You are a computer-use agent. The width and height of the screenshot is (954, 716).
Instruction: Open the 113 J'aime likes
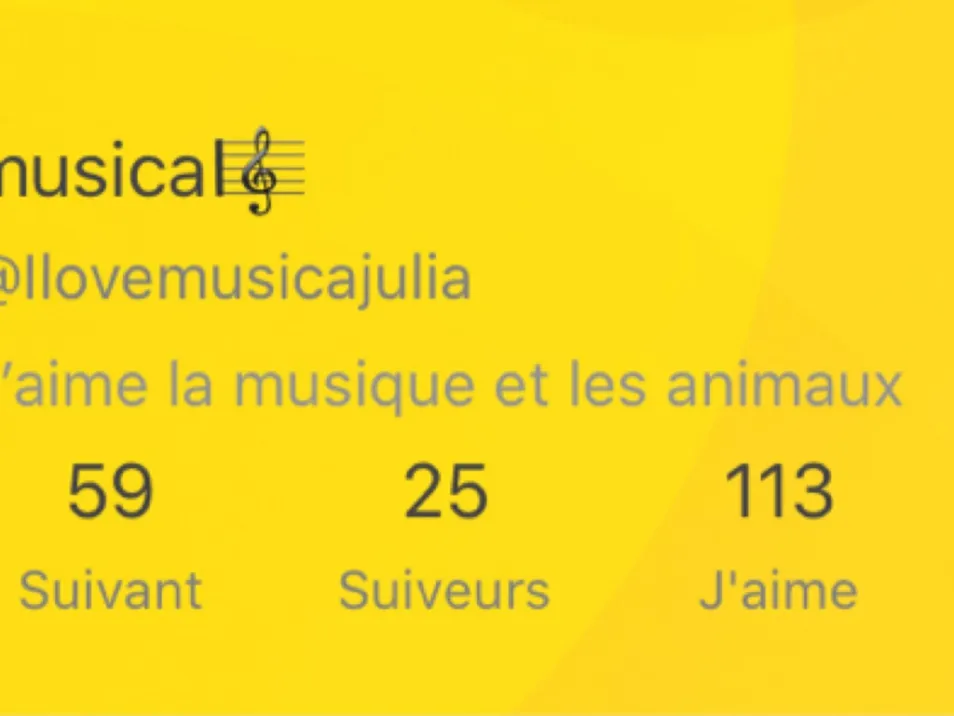click(779, 535)
